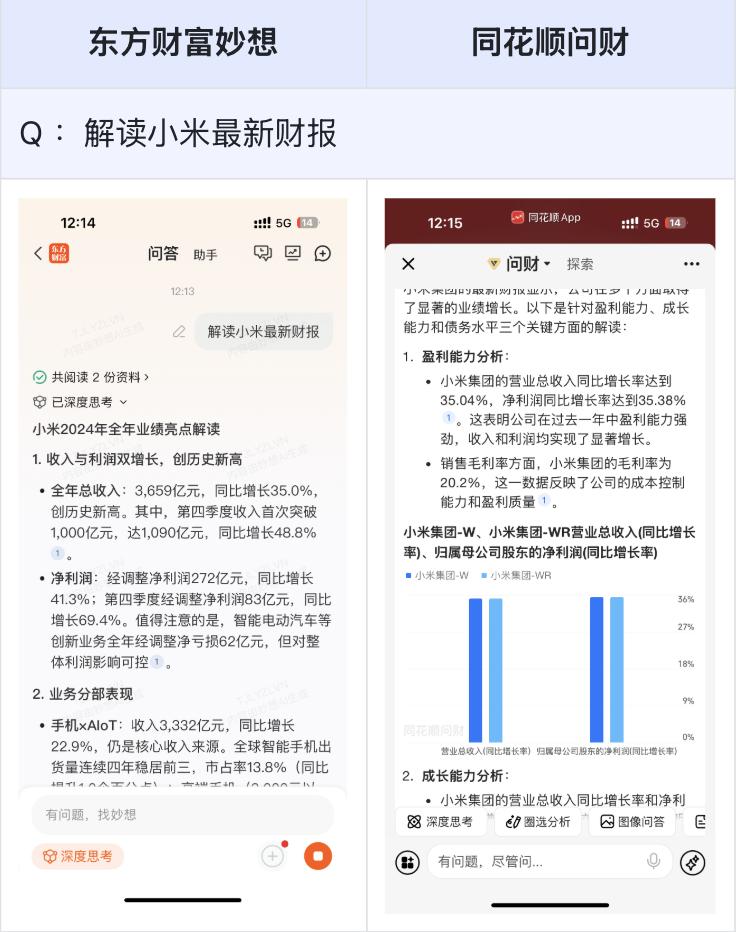
Task: Expand 共阅读 2 份资料 sources list
Action: tap(91, 375)
